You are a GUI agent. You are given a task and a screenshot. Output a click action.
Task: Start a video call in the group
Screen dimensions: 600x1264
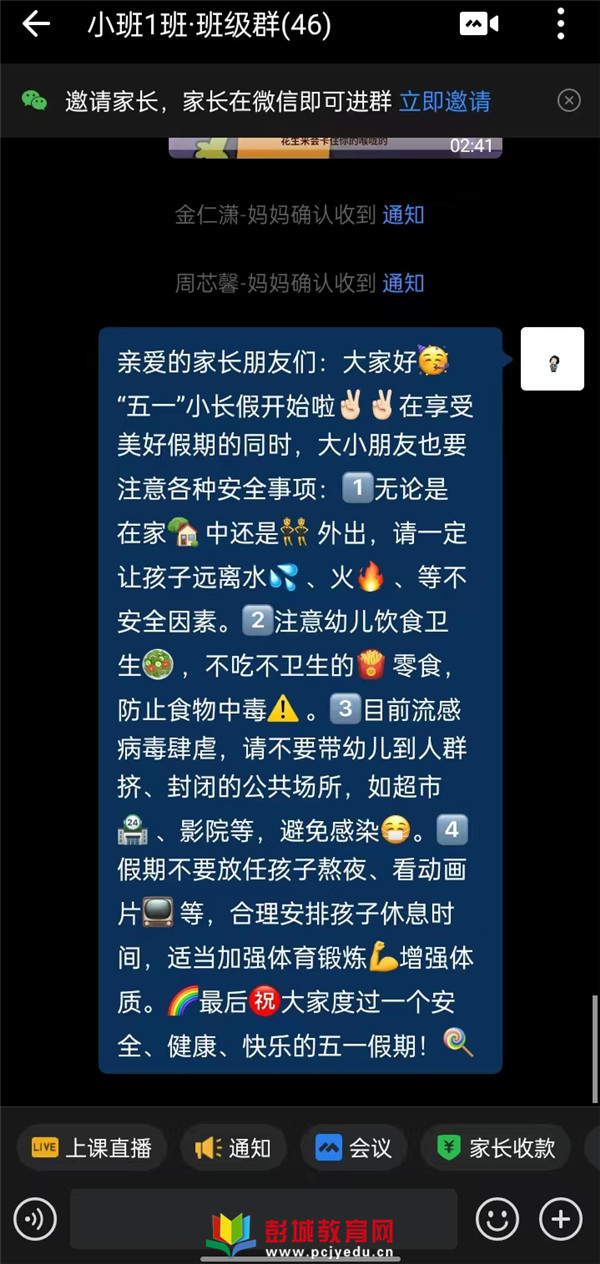click(x=479, y=24)
